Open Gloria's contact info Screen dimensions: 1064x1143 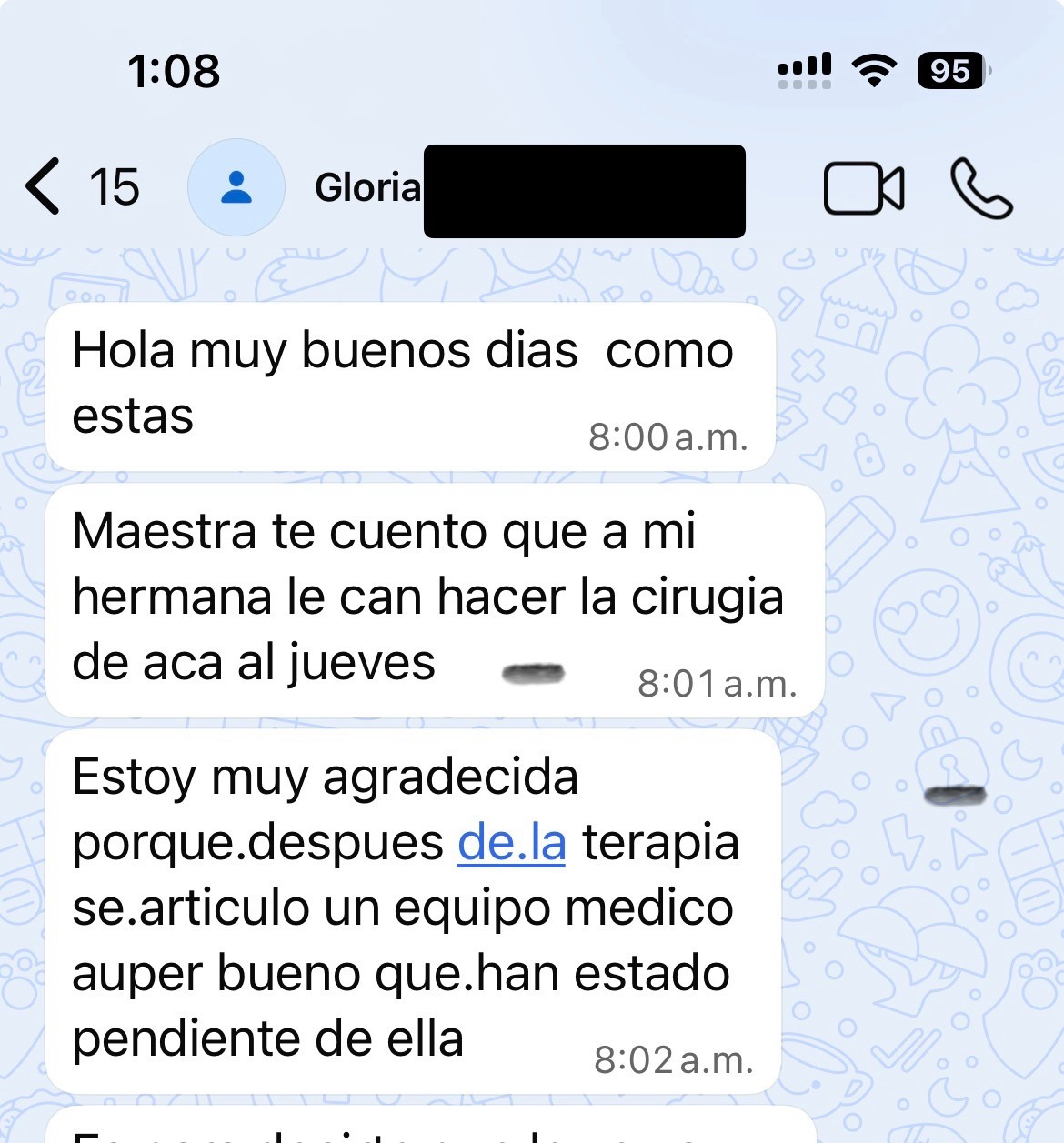tap(368, 188)
